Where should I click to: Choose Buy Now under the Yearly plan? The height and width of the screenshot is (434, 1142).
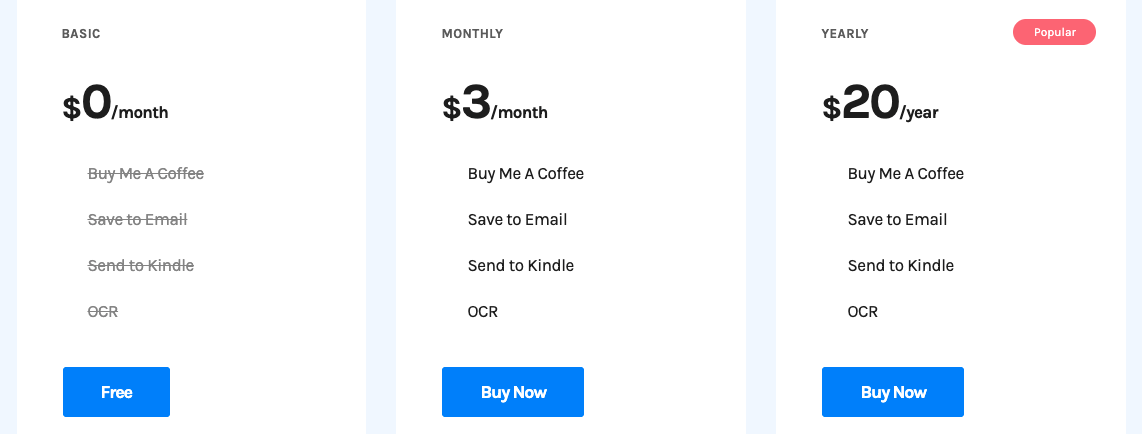pos(893,392)
